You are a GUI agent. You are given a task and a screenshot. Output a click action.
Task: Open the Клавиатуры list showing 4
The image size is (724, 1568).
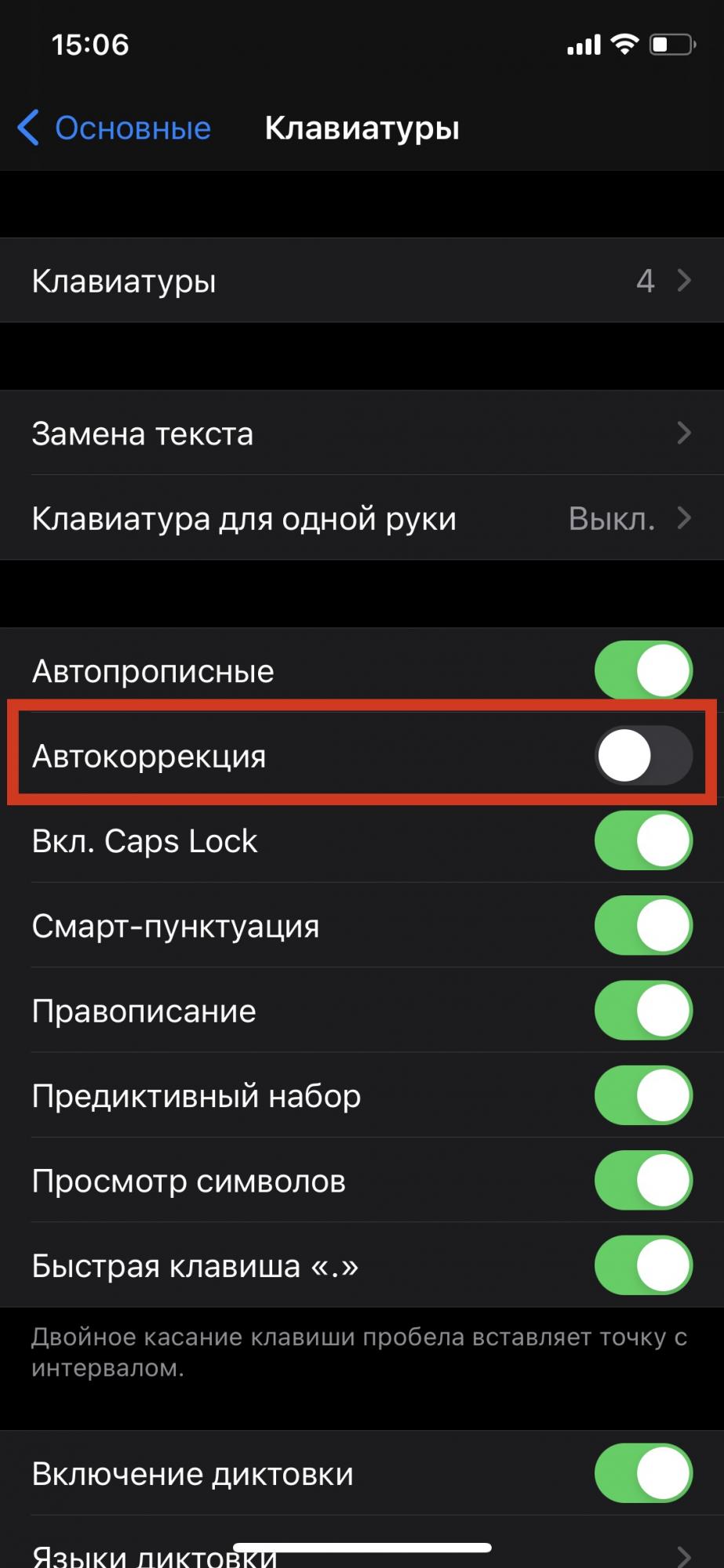[362, 281]
